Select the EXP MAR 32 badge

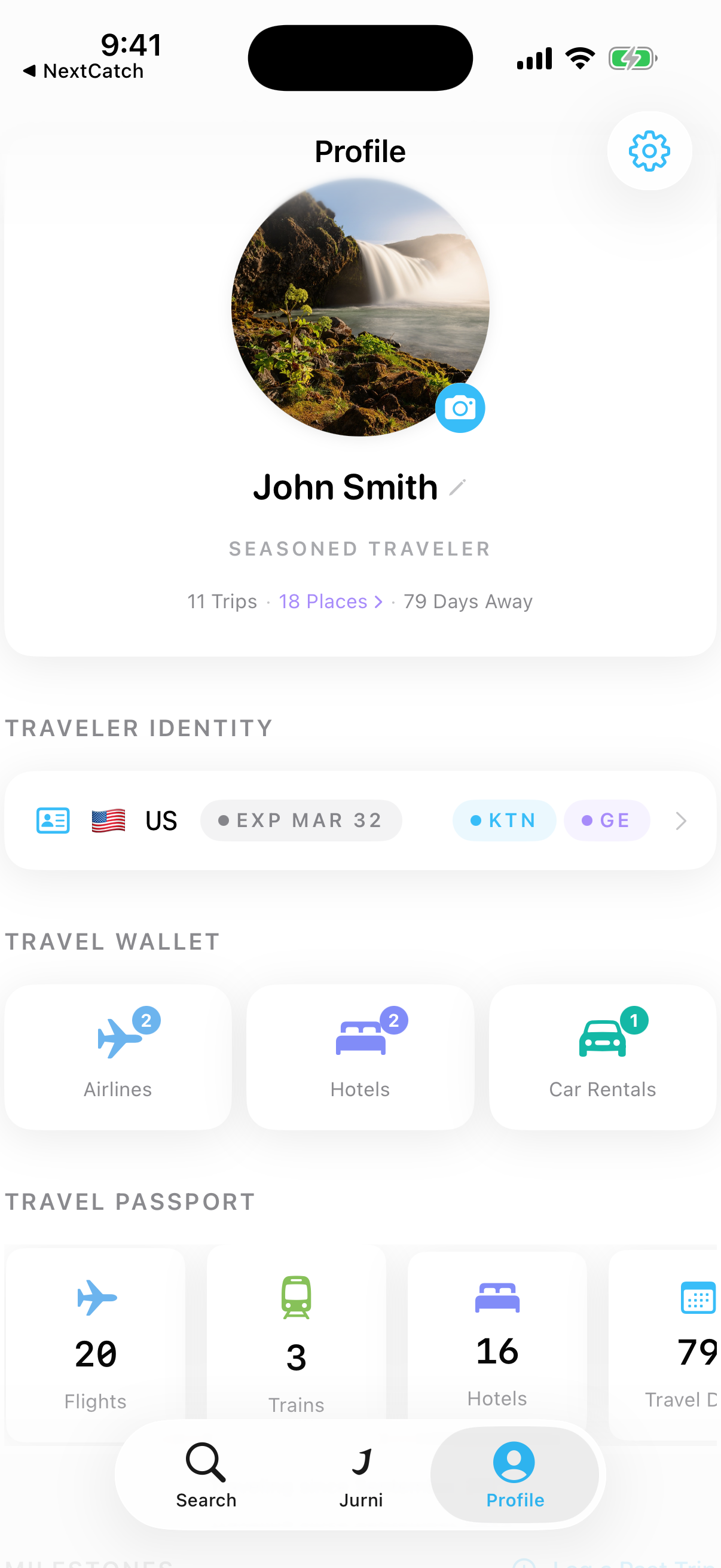[x=301, y=820]
